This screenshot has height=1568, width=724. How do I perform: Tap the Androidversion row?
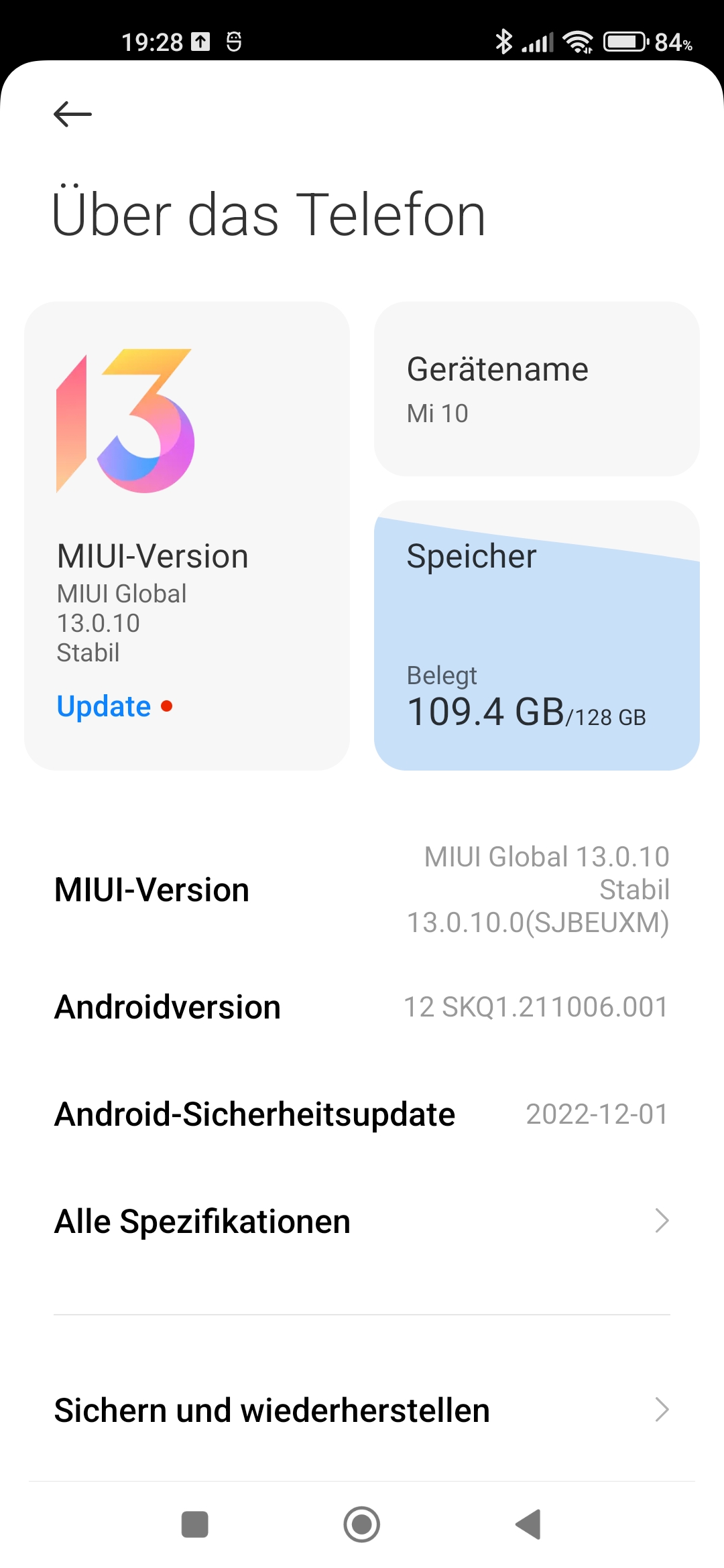[362, 1006]
